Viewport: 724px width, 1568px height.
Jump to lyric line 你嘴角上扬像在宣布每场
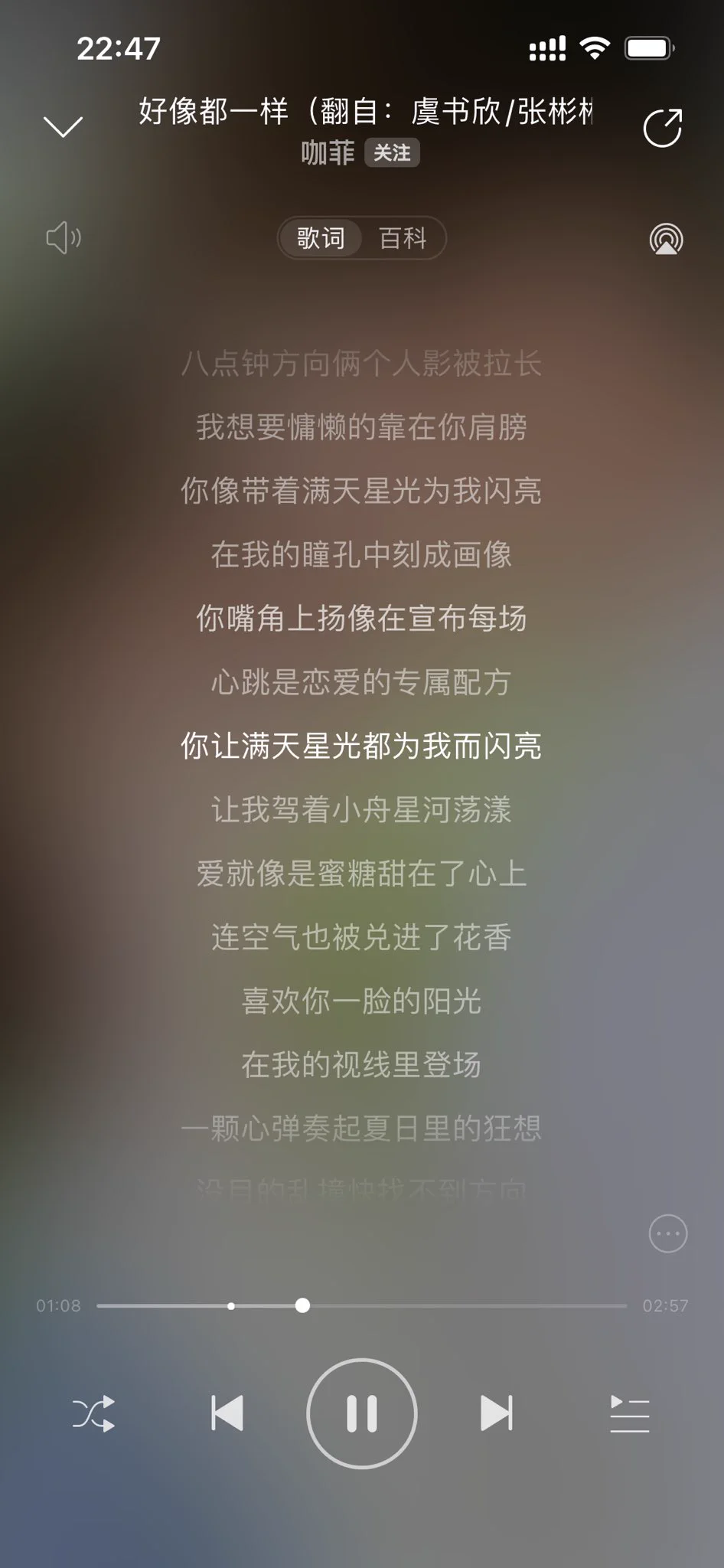(x=361, y=618)
